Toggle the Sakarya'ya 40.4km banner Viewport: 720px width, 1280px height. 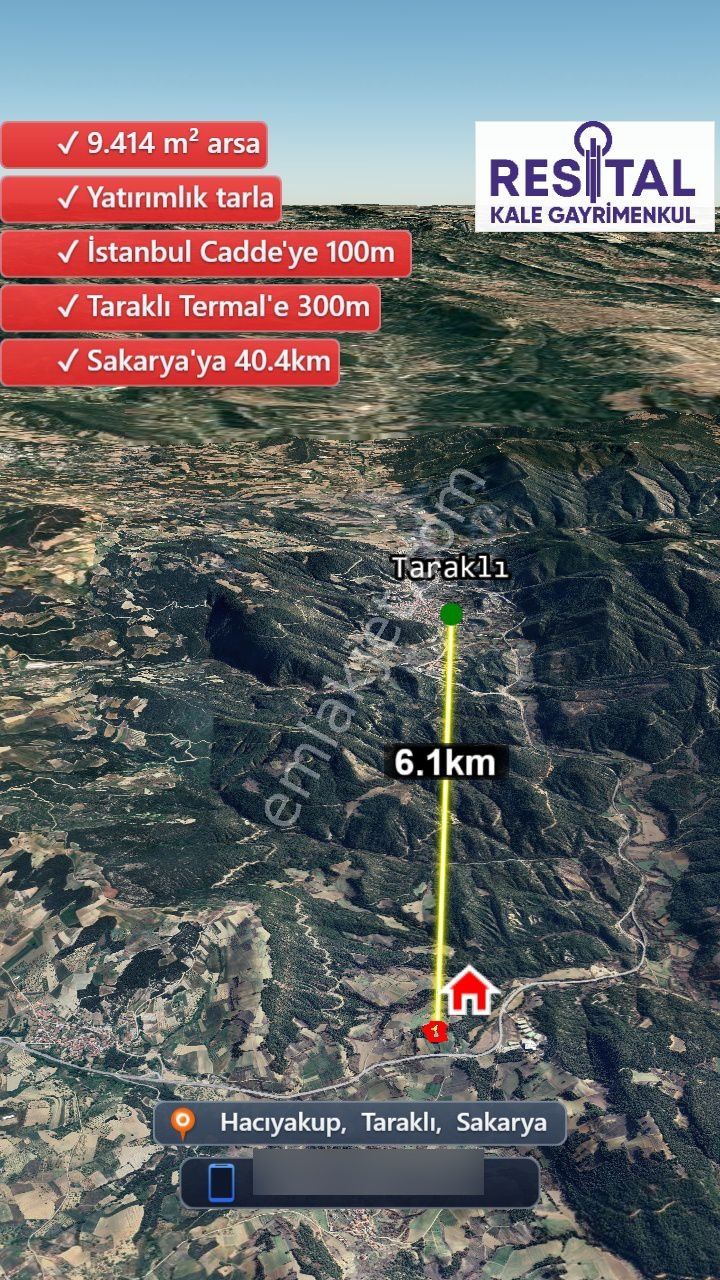[170, 361]
